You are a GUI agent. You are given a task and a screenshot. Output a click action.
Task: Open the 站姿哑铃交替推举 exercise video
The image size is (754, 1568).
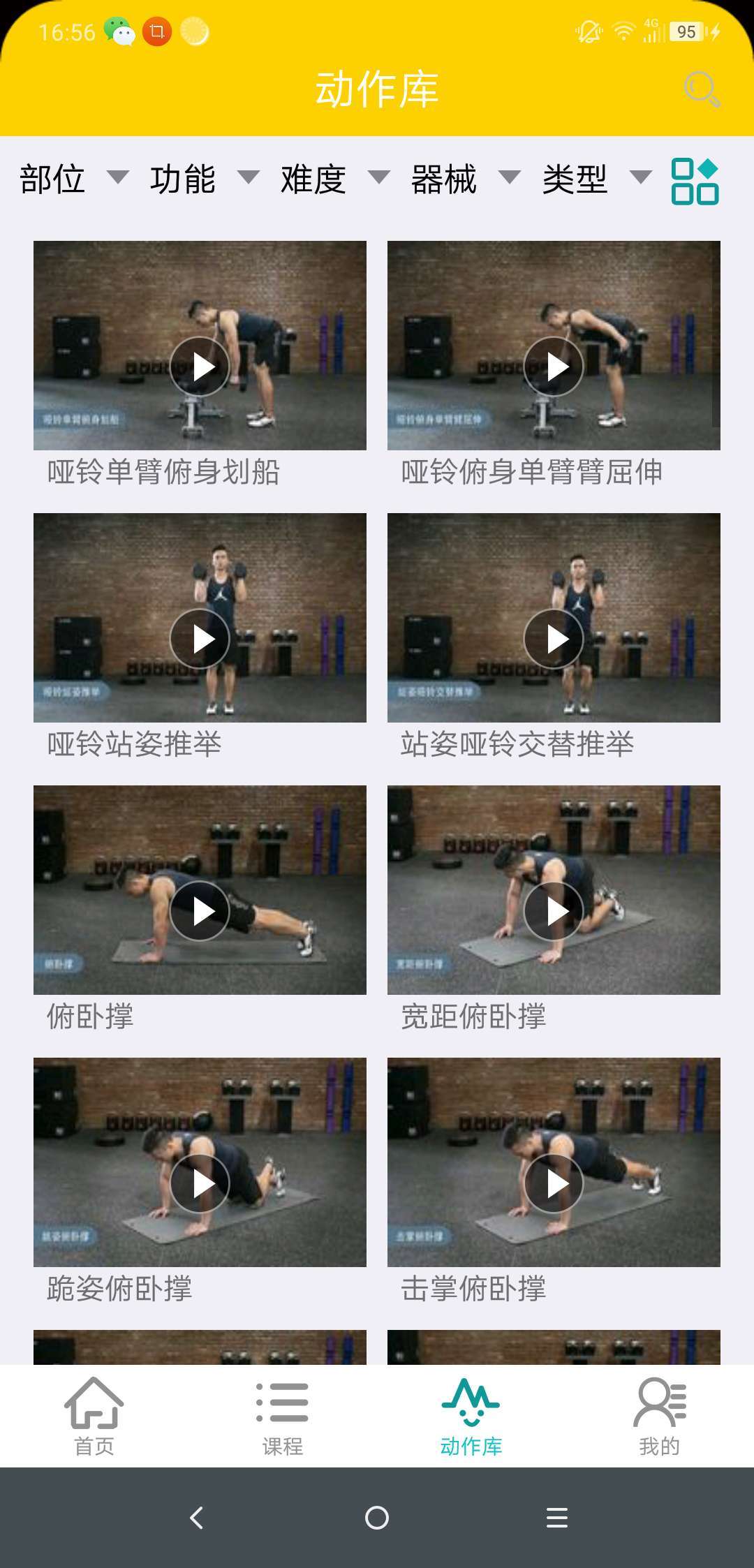tap(554, 639)
